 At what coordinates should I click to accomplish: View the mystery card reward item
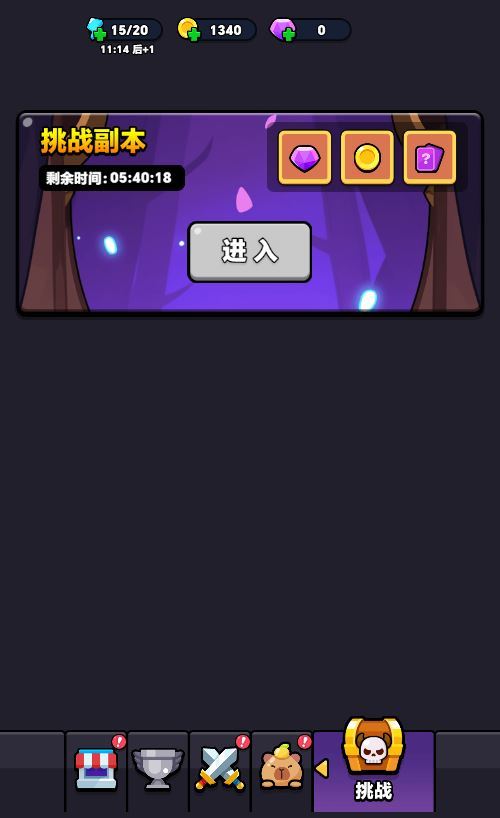pos(430,158)
